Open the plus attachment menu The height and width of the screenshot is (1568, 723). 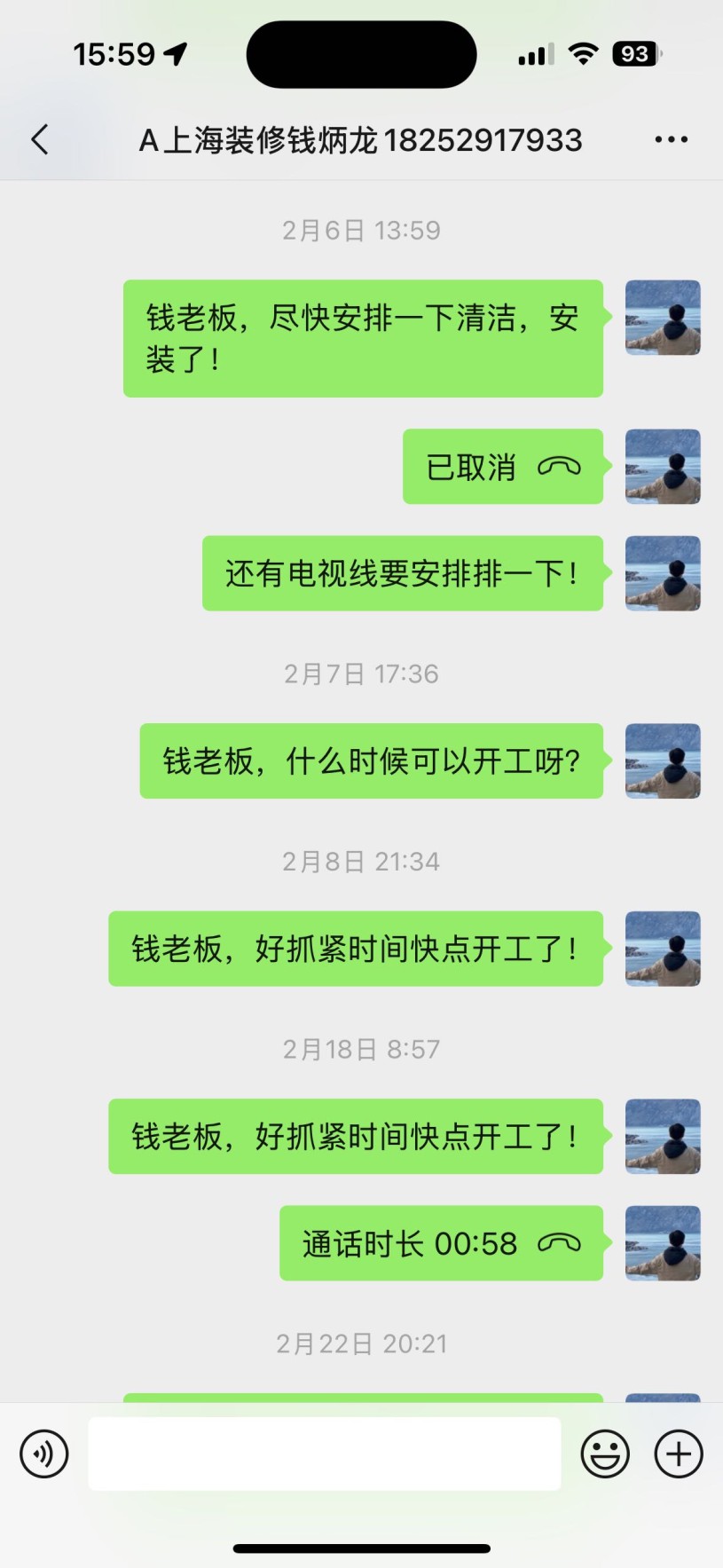tap(679, 1454)
